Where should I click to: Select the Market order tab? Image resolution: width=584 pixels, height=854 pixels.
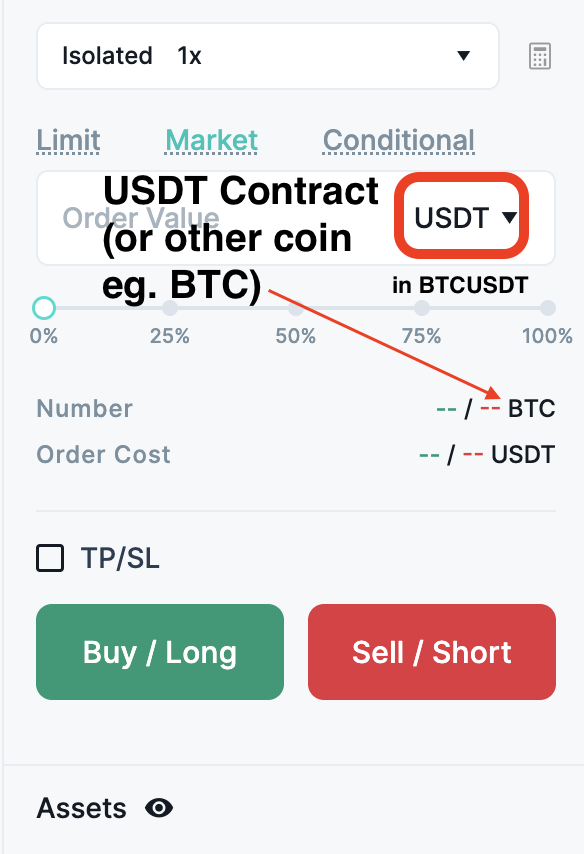pyautogui.click(x=211, y=141)
